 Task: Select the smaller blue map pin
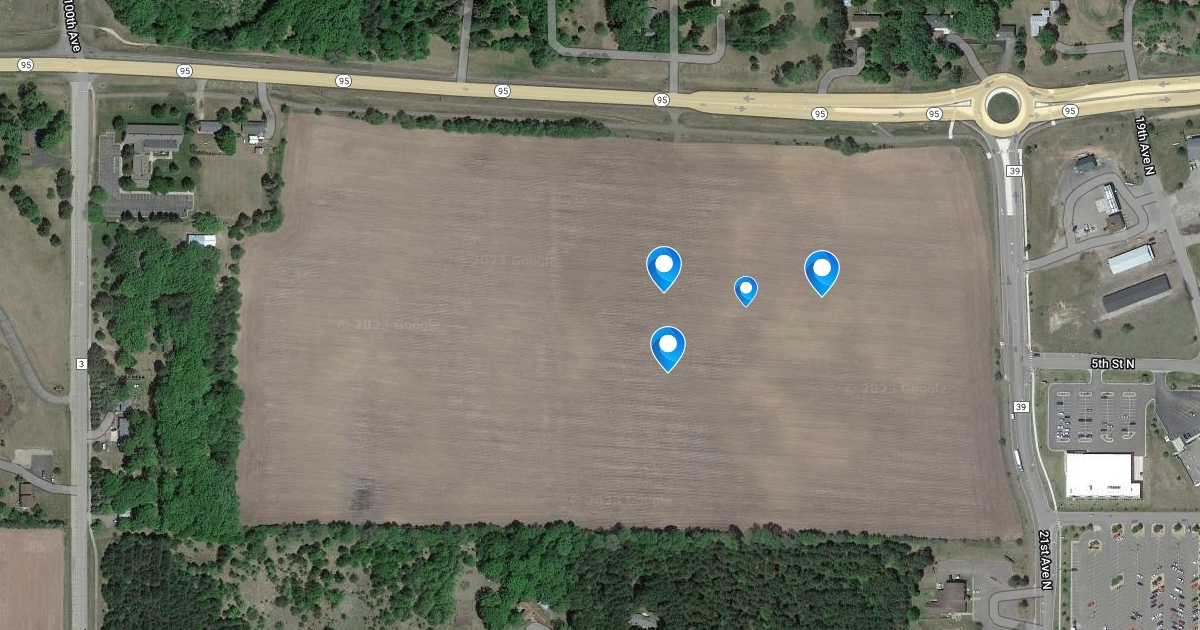click(746, 291)
